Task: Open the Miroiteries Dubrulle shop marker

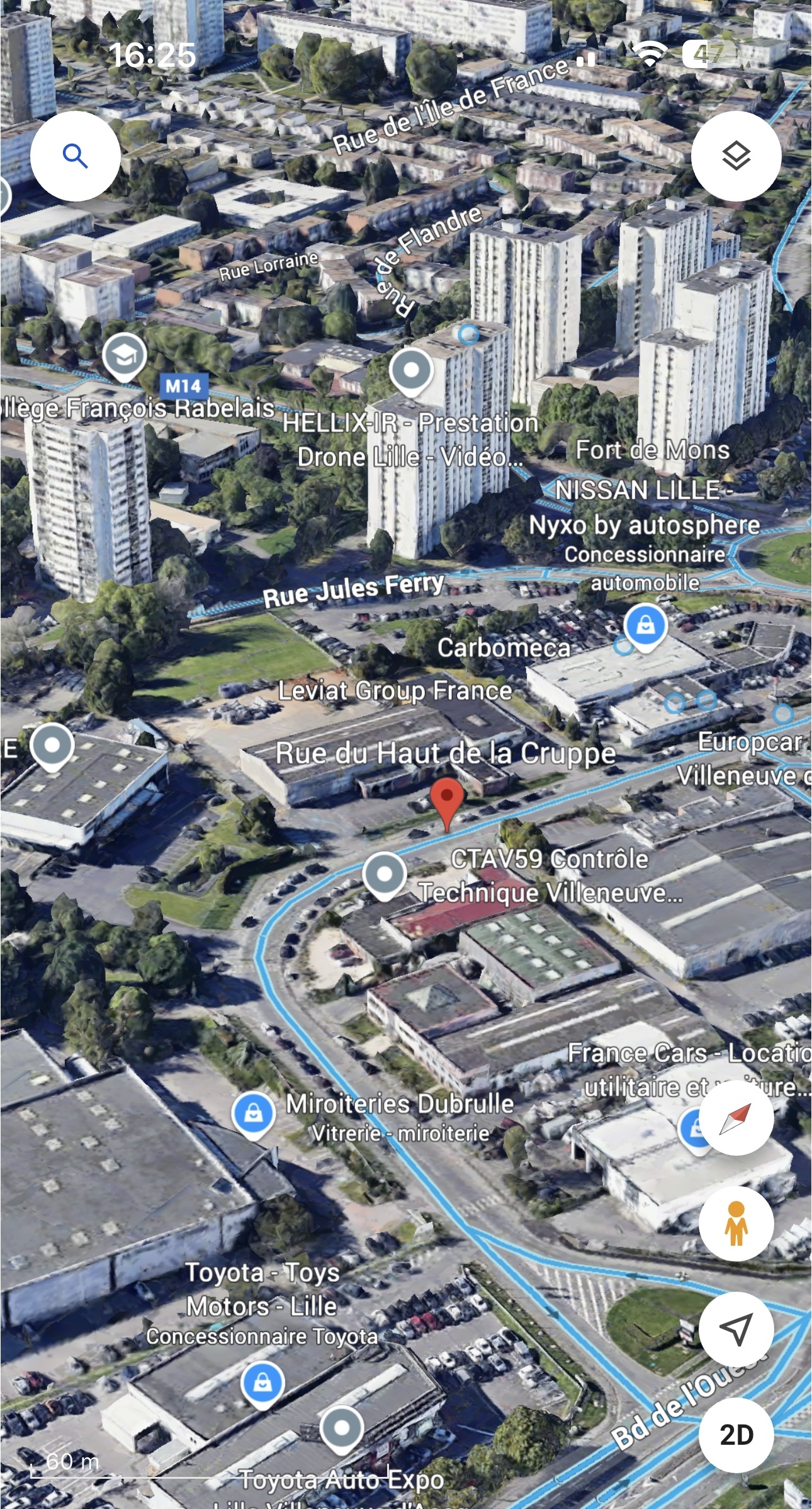Action: [x=253, y=1115]
